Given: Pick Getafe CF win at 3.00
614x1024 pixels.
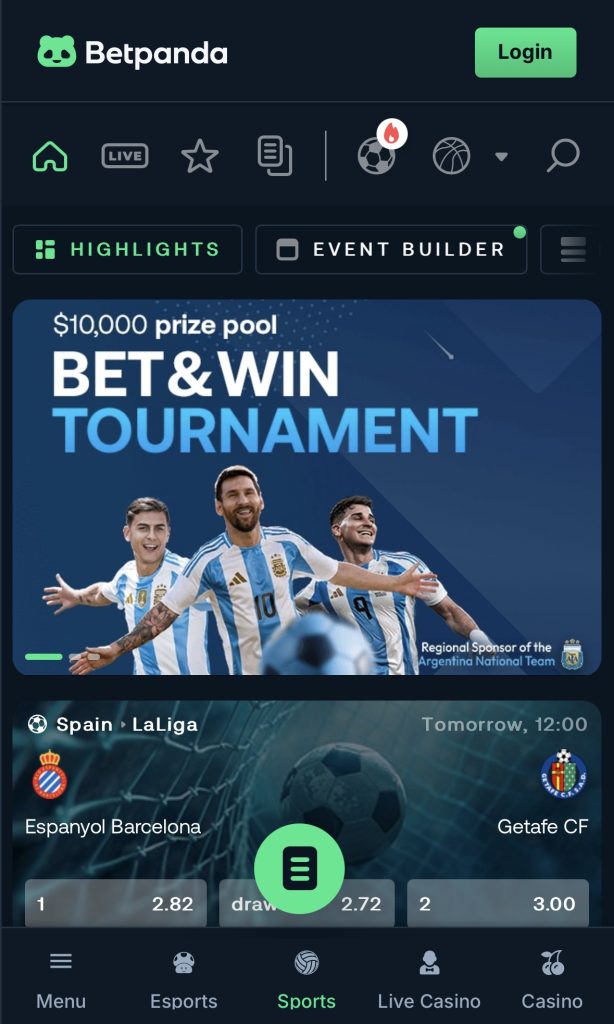Looking at the screenshot, I should [497, 903].
